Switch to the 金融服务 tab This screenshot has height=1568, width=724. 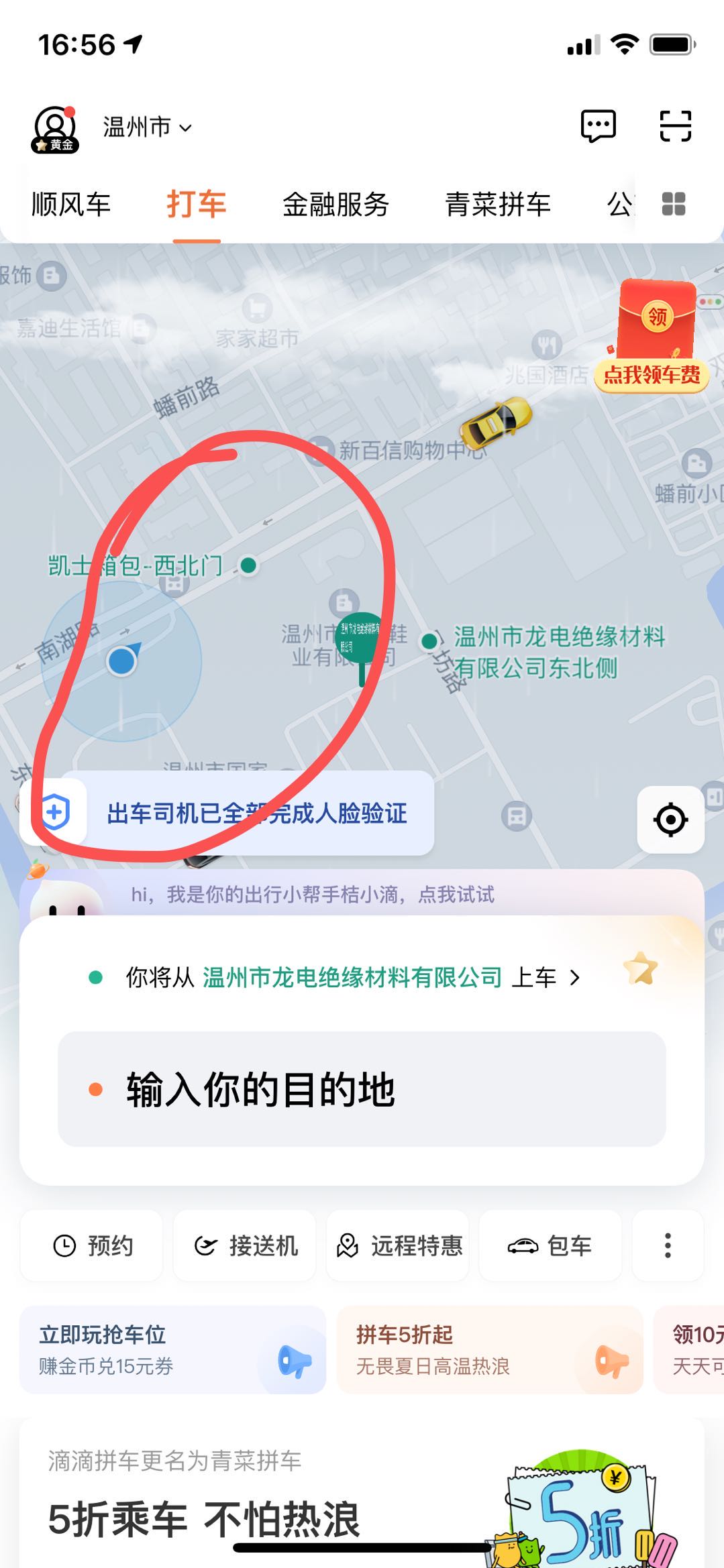335,205
